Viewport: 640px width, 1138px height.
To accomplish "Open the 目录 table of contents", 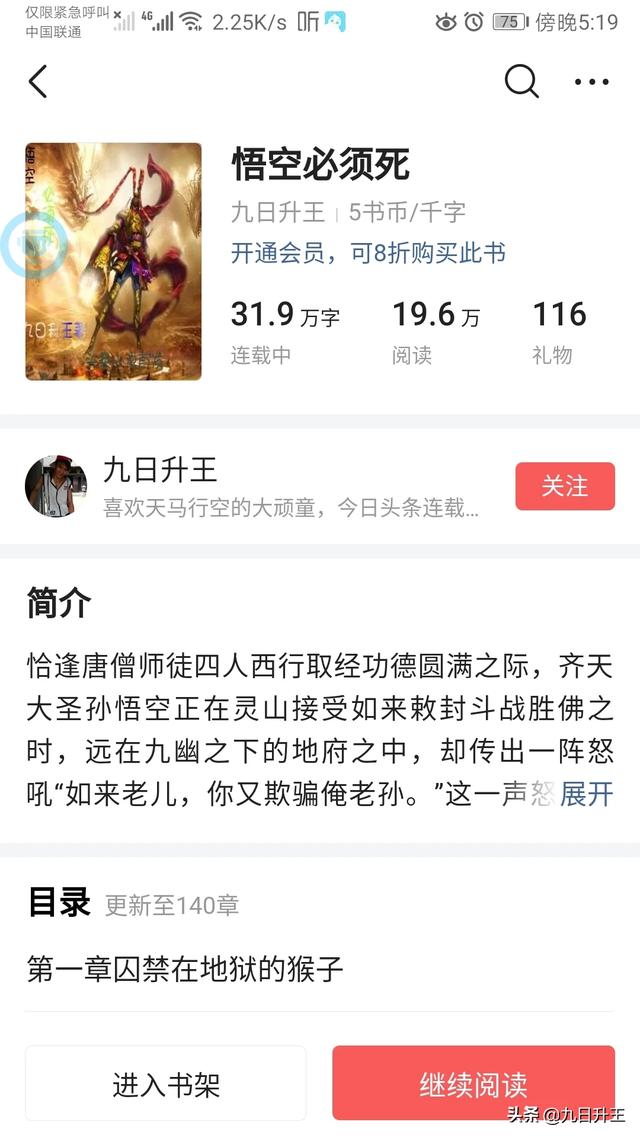I will [x=60, y=903].
